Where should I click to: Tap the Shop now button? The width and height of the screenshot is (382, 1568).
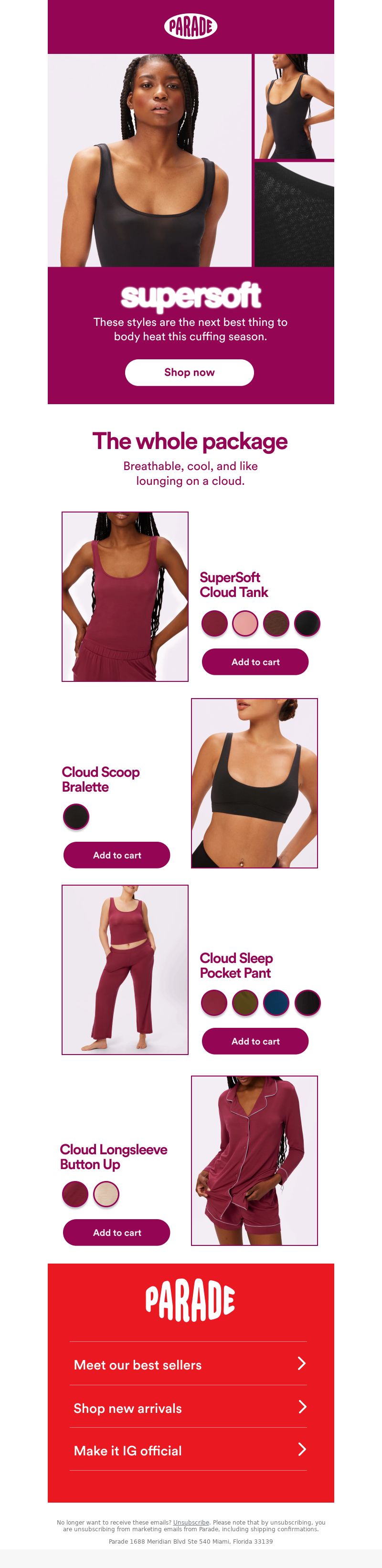click(189, 372)
